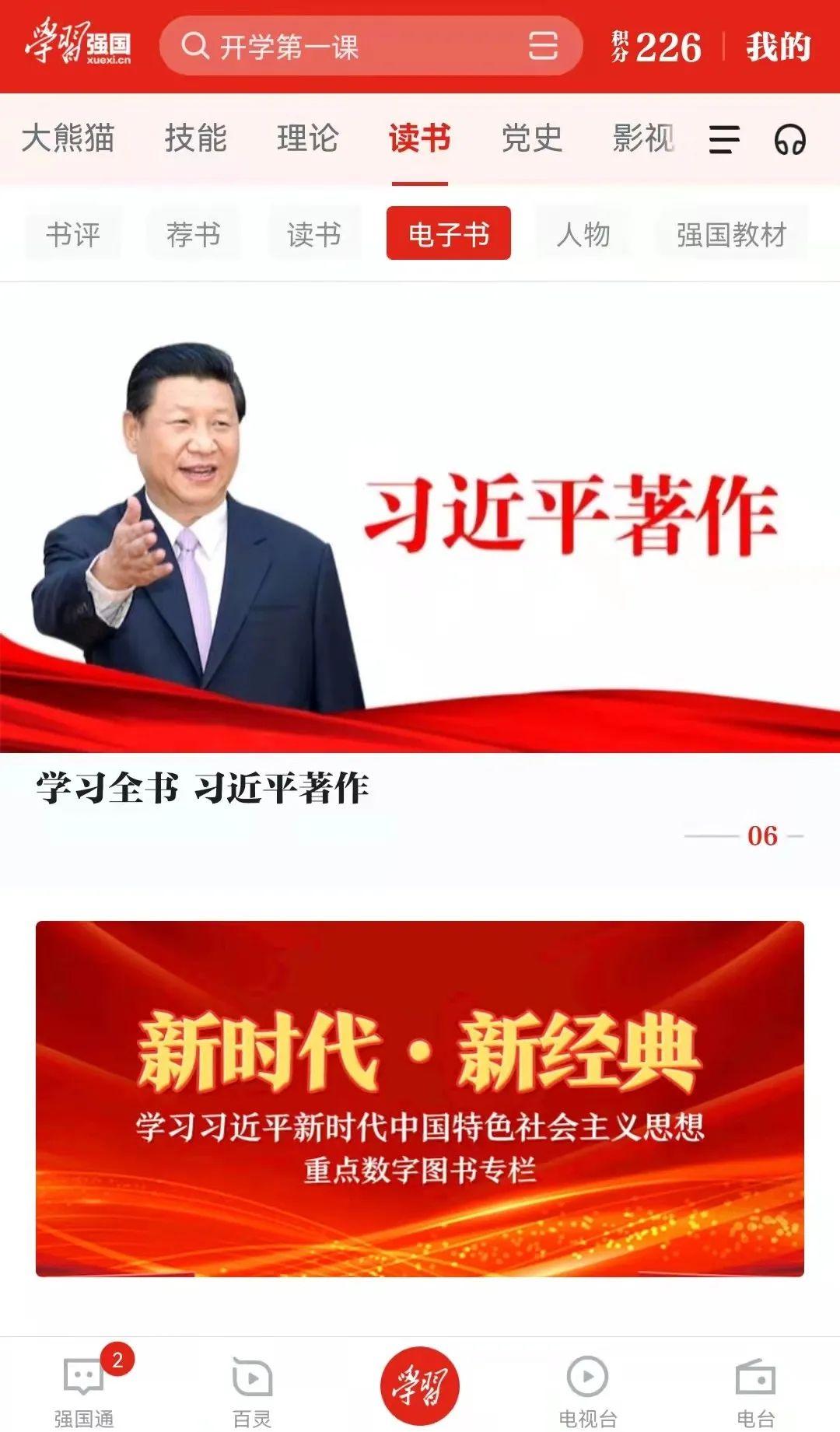Select the 人物 sub-category
The height and width of the screenshot is (1432, 840).
(583, 234)
